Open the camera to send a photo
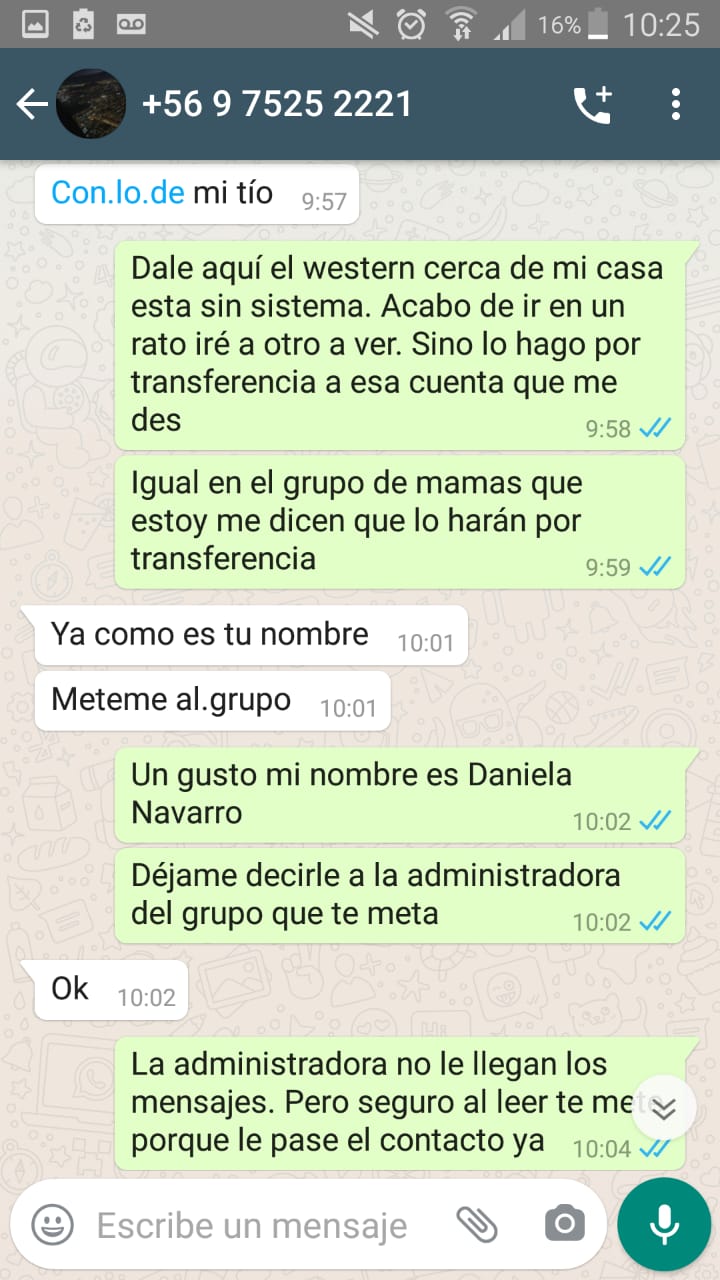 pyautogui.click(x=565, y=1223)
